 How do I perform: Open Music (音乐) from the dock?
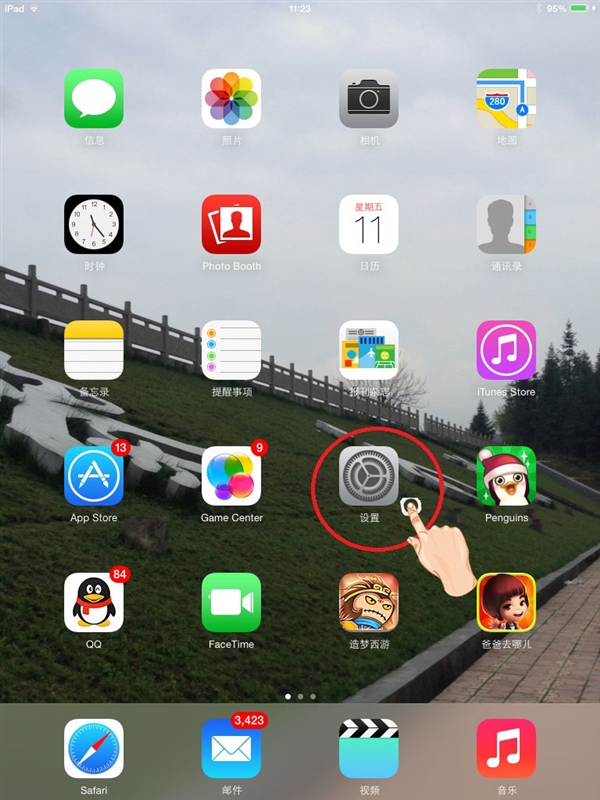click(506, 748)
